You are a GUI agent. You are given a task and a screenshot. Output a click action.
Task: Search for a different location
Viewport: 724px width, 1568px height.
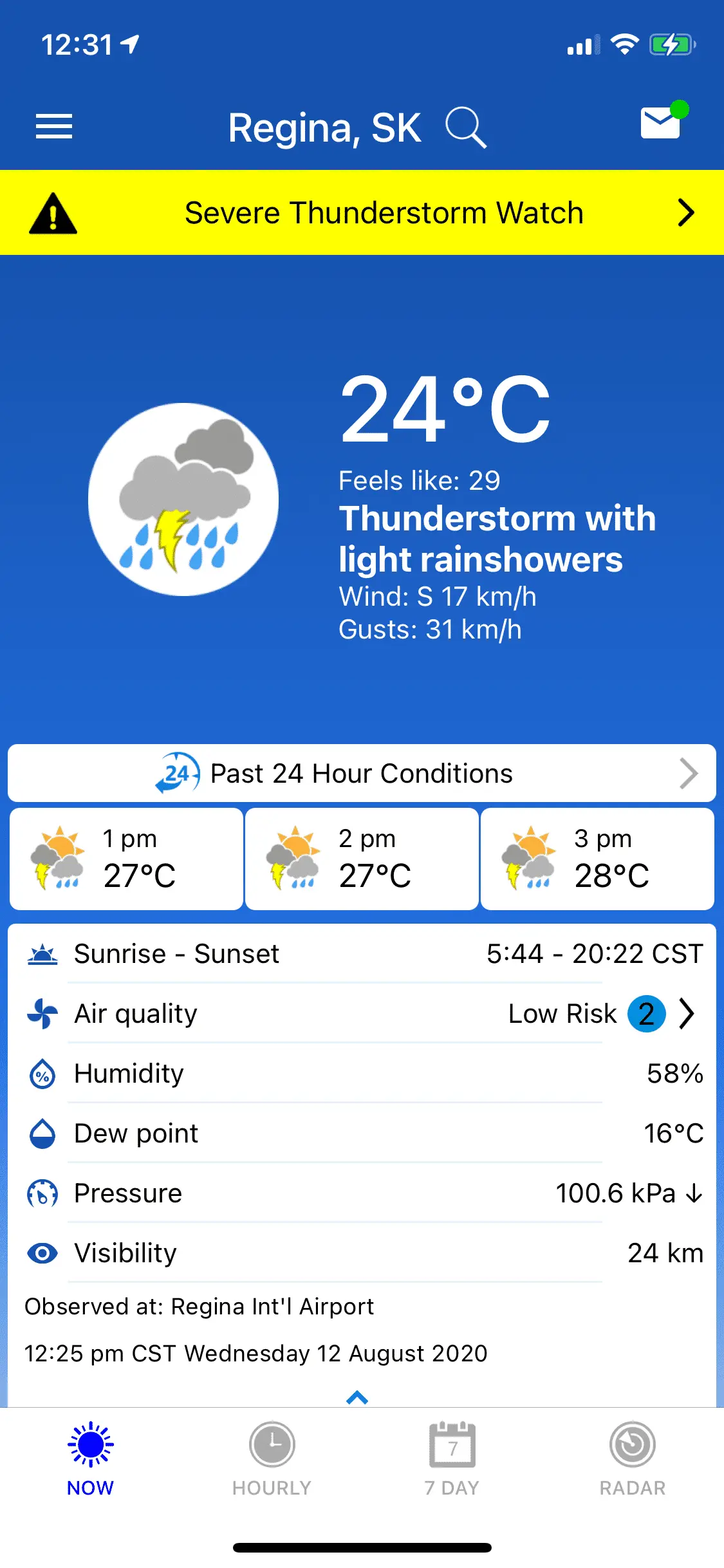click(x=465, y=127)
